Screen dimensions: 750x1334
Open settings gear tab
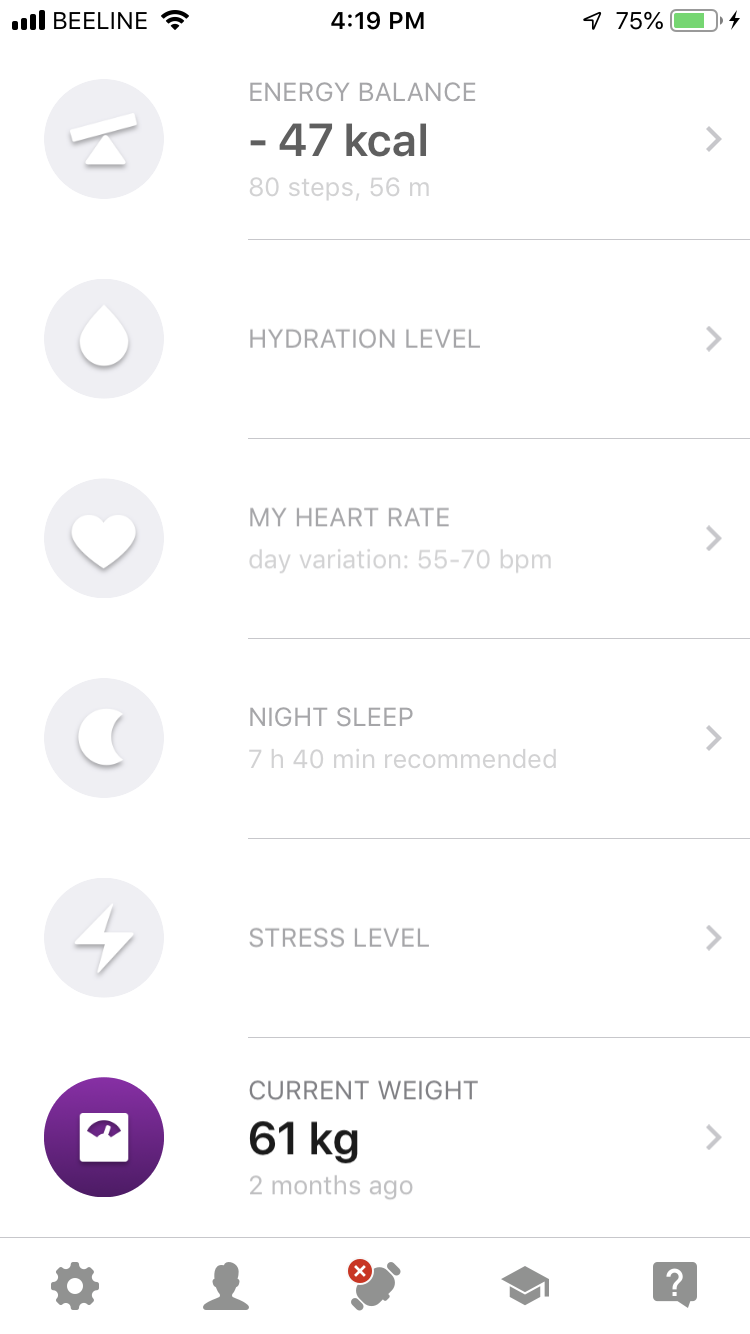click(75, 1285)
